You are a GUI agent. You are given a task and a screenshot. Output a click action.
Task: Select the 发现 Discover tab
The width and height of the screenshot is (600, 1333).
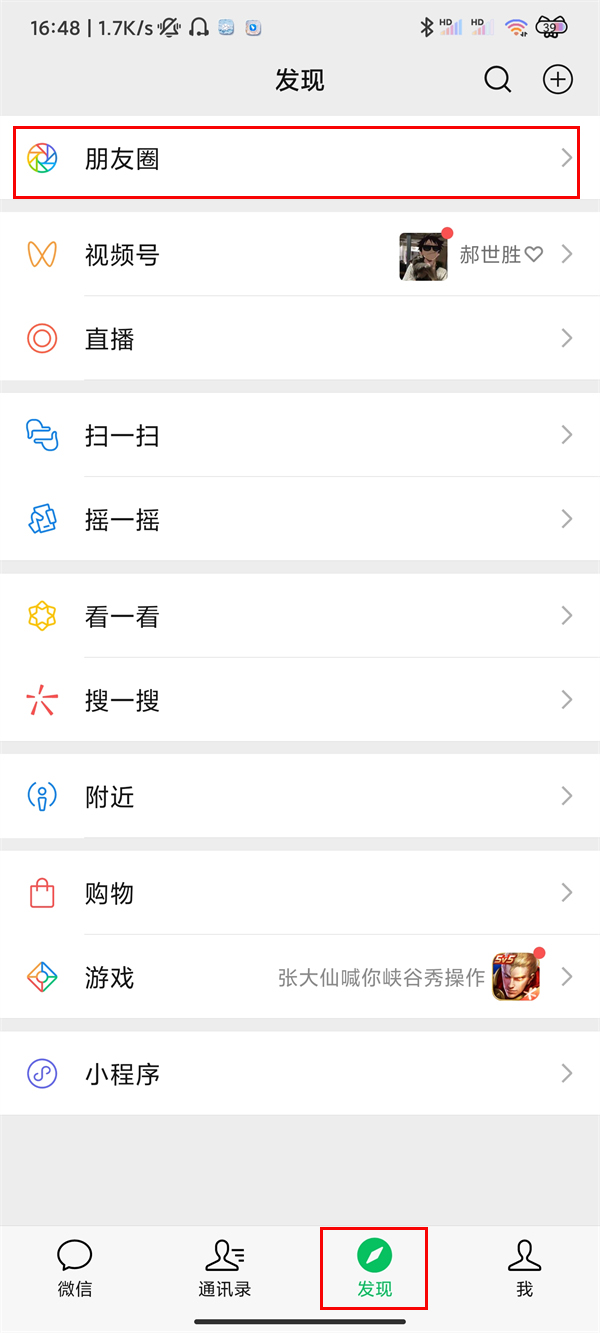click(x=374, y=1268)
